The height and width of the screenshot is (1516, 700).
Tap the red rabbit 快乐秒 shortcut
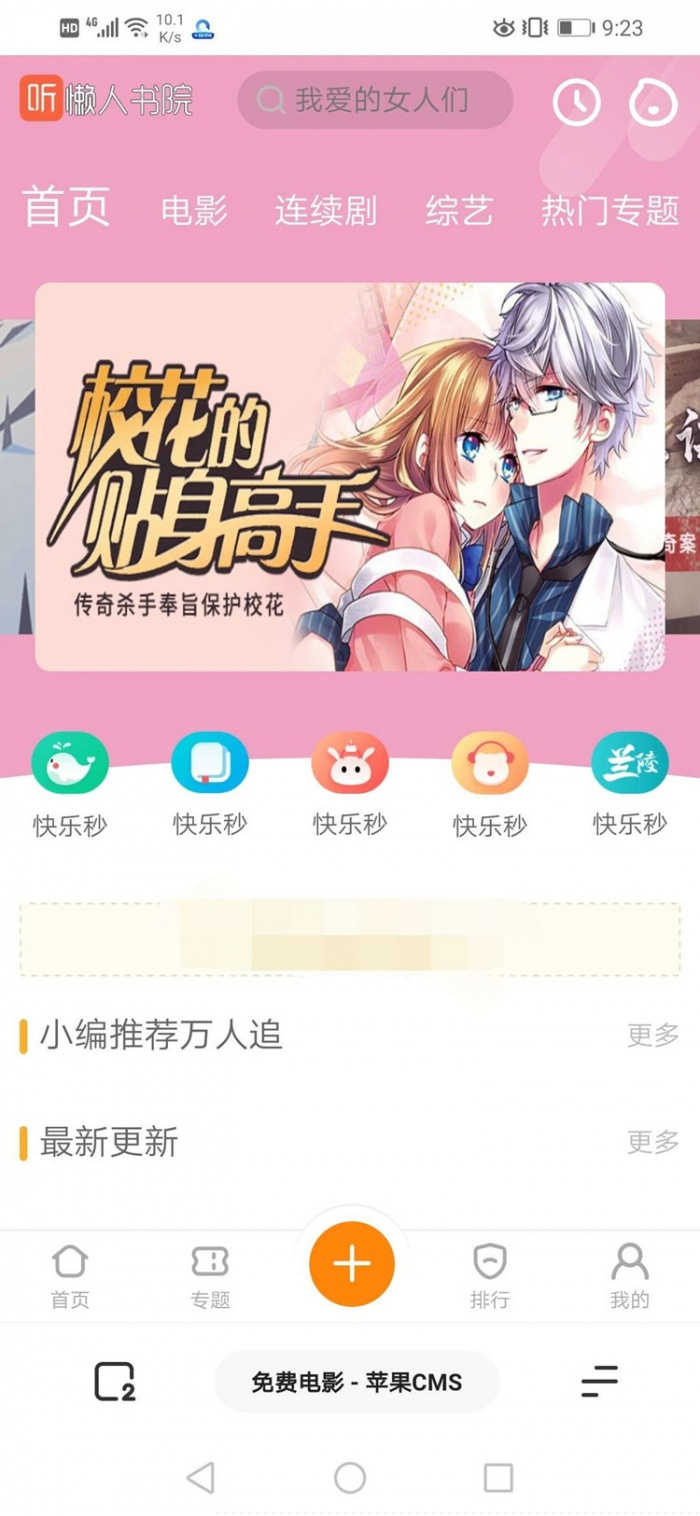(350, 763)
